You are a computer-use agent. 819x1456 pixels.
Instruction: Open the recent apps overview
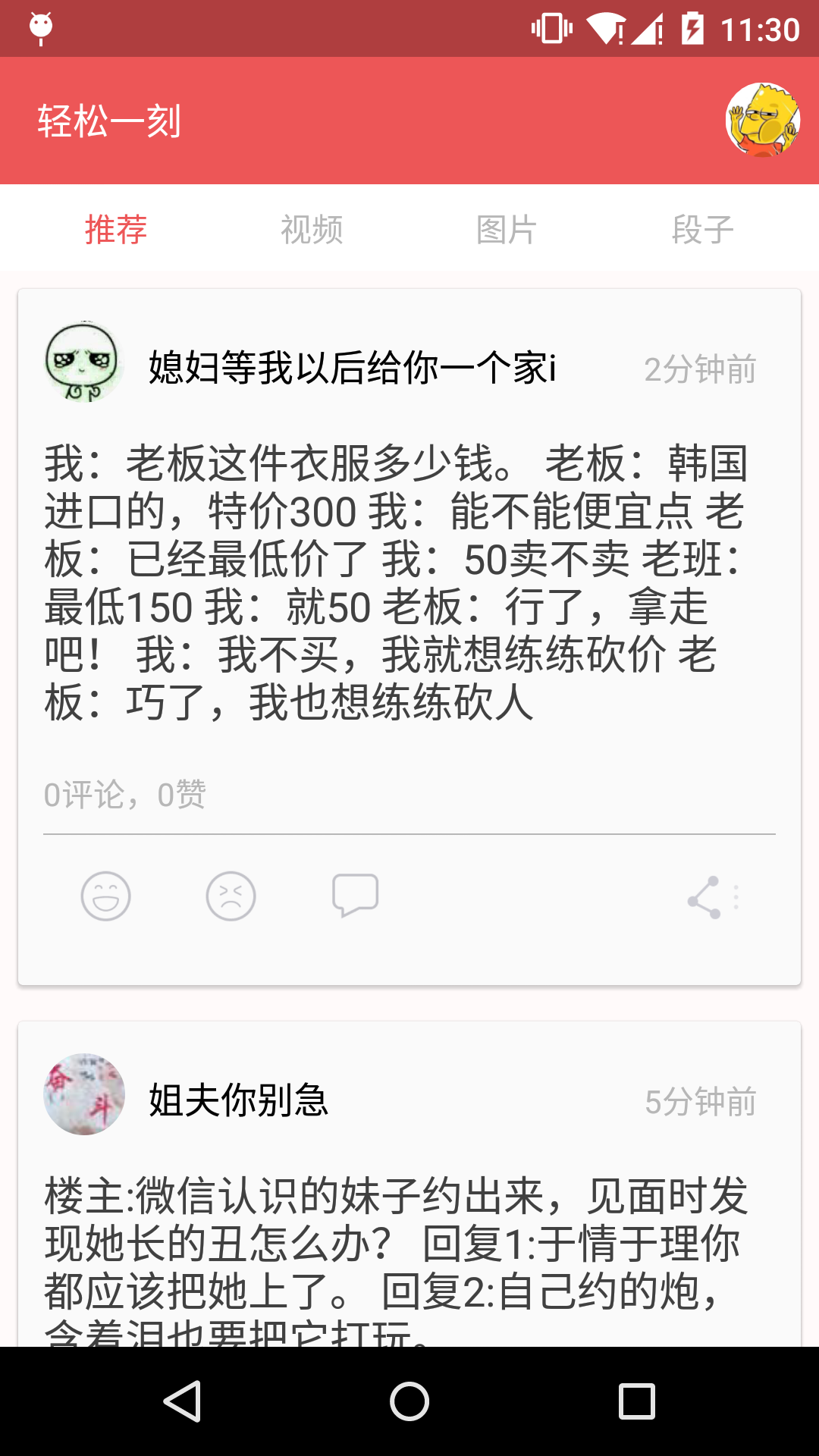[x=636, y=1401]
